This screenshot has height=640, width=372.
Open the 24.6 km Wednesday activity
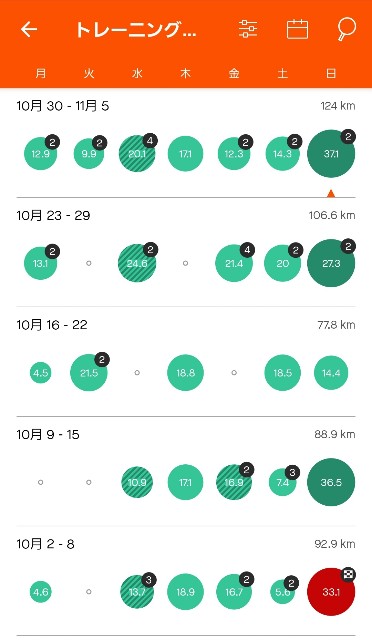click(137, 263)
